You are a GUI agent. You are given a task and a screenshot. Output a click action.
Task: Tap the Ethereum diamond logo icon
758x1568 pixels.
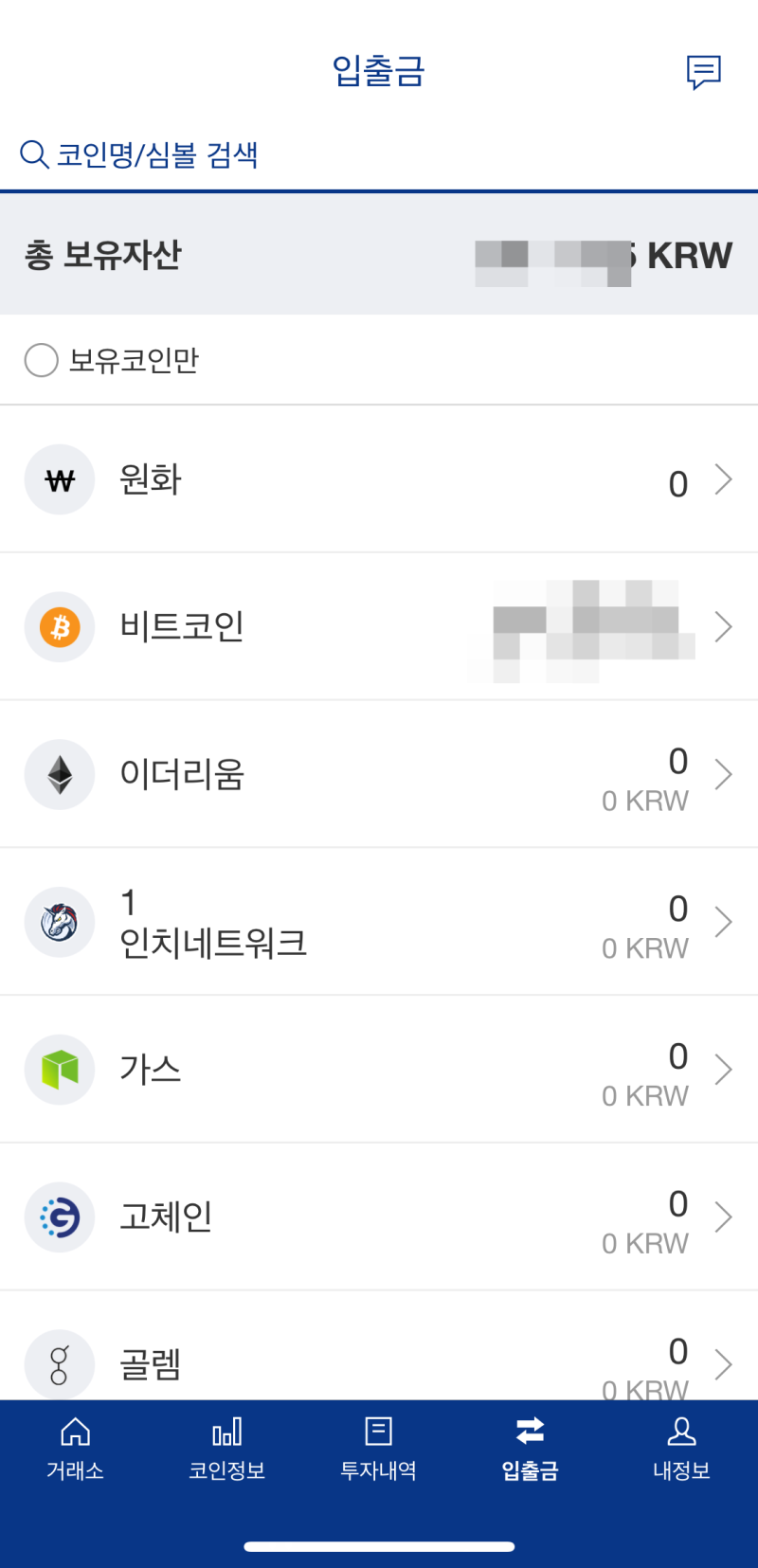tap(59, 774)
